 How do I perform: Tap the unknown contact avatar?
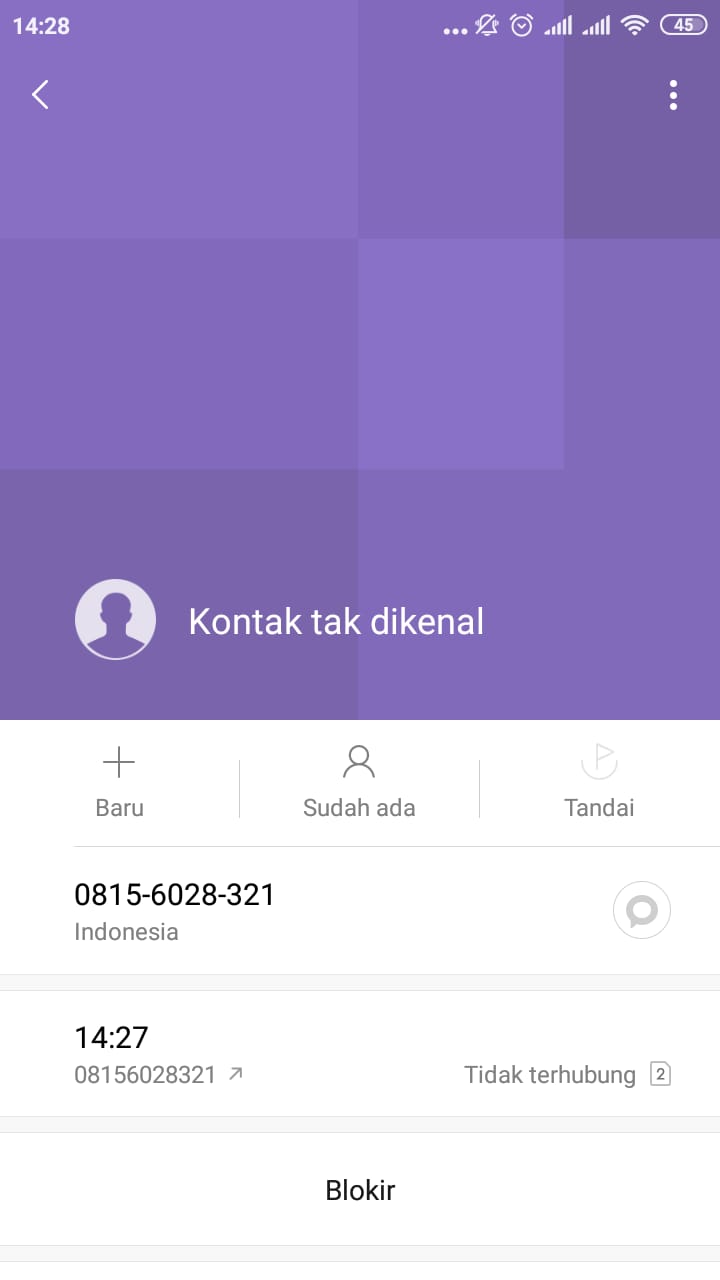tap(115, 620)
